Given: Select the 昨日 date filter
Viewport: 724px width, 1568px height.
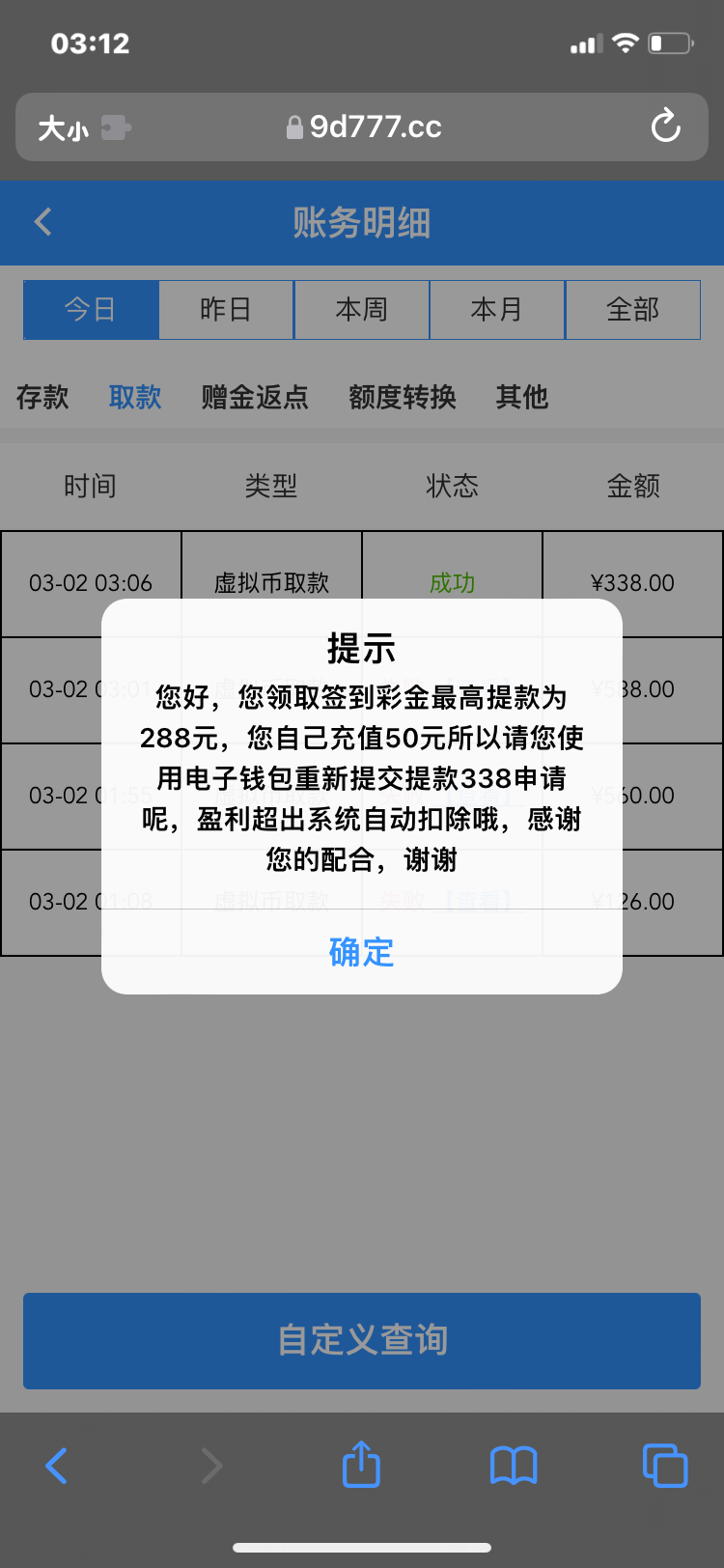Looking at the screenshot, I should click(226, 310).
